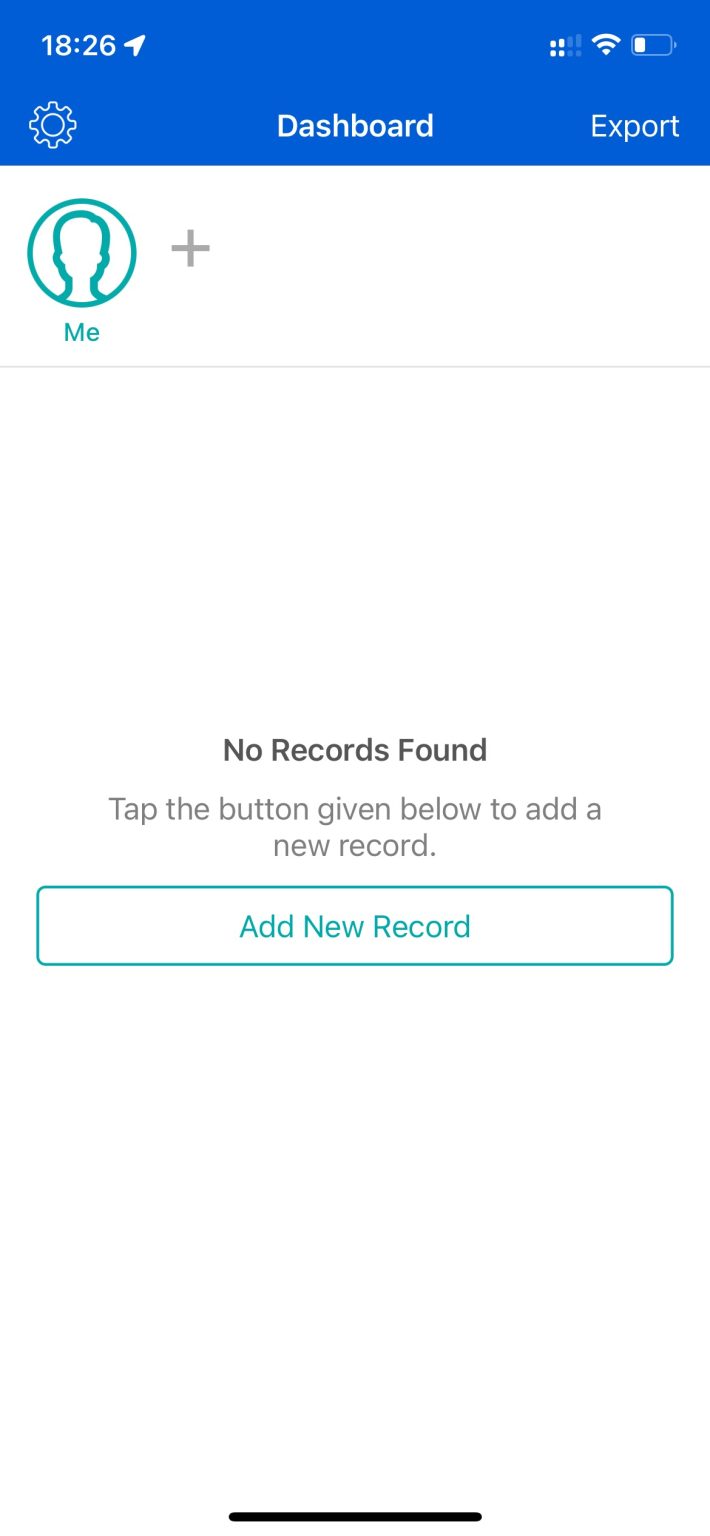Tap the Add New Record button

(x=355, y=926)
